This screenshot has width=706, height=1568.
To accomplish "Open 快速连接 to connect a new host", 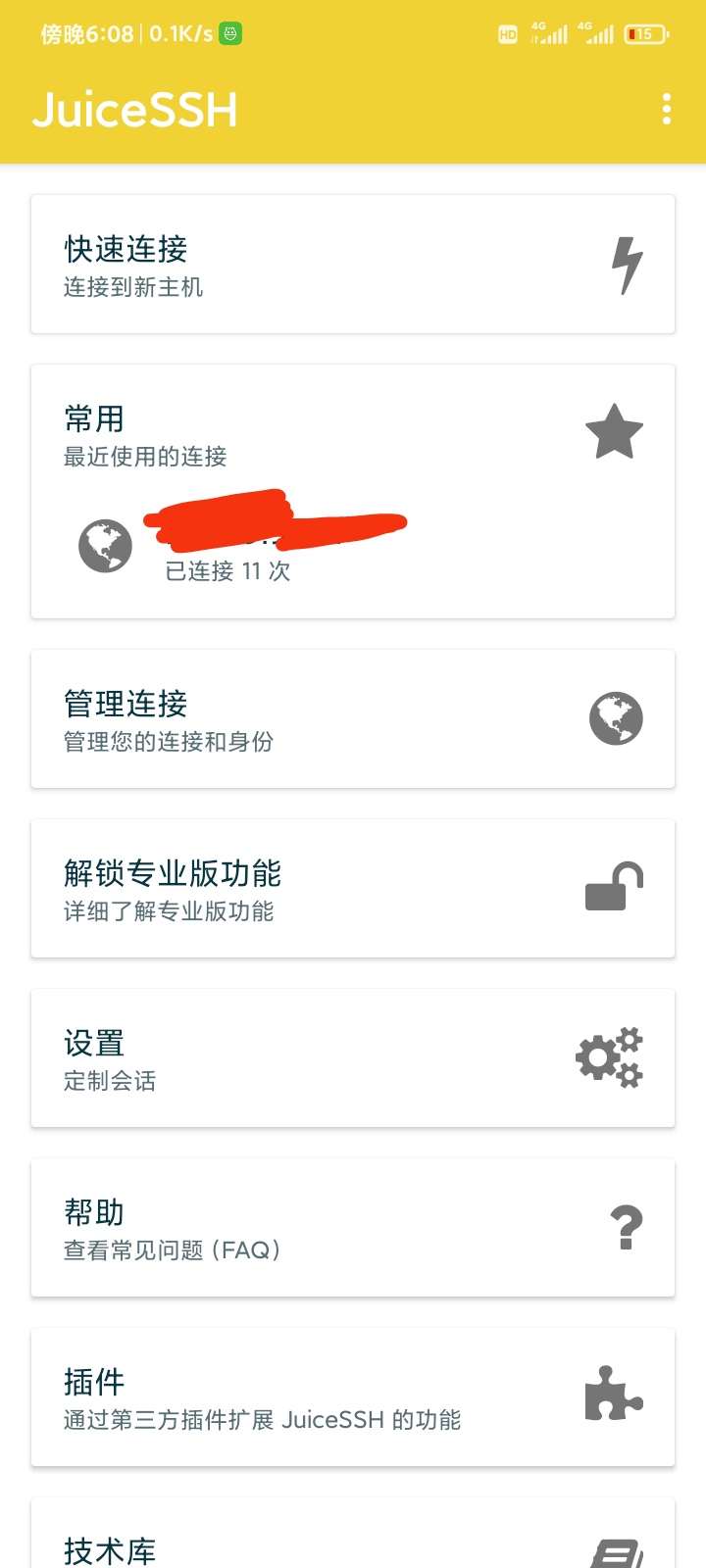I will tap(353, 265).
